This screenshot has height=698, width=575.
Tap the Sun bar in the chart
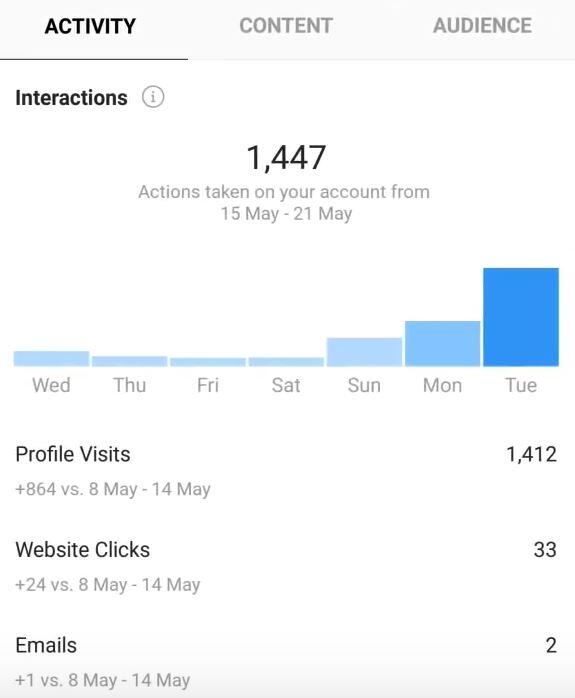(x=364, y=352)
